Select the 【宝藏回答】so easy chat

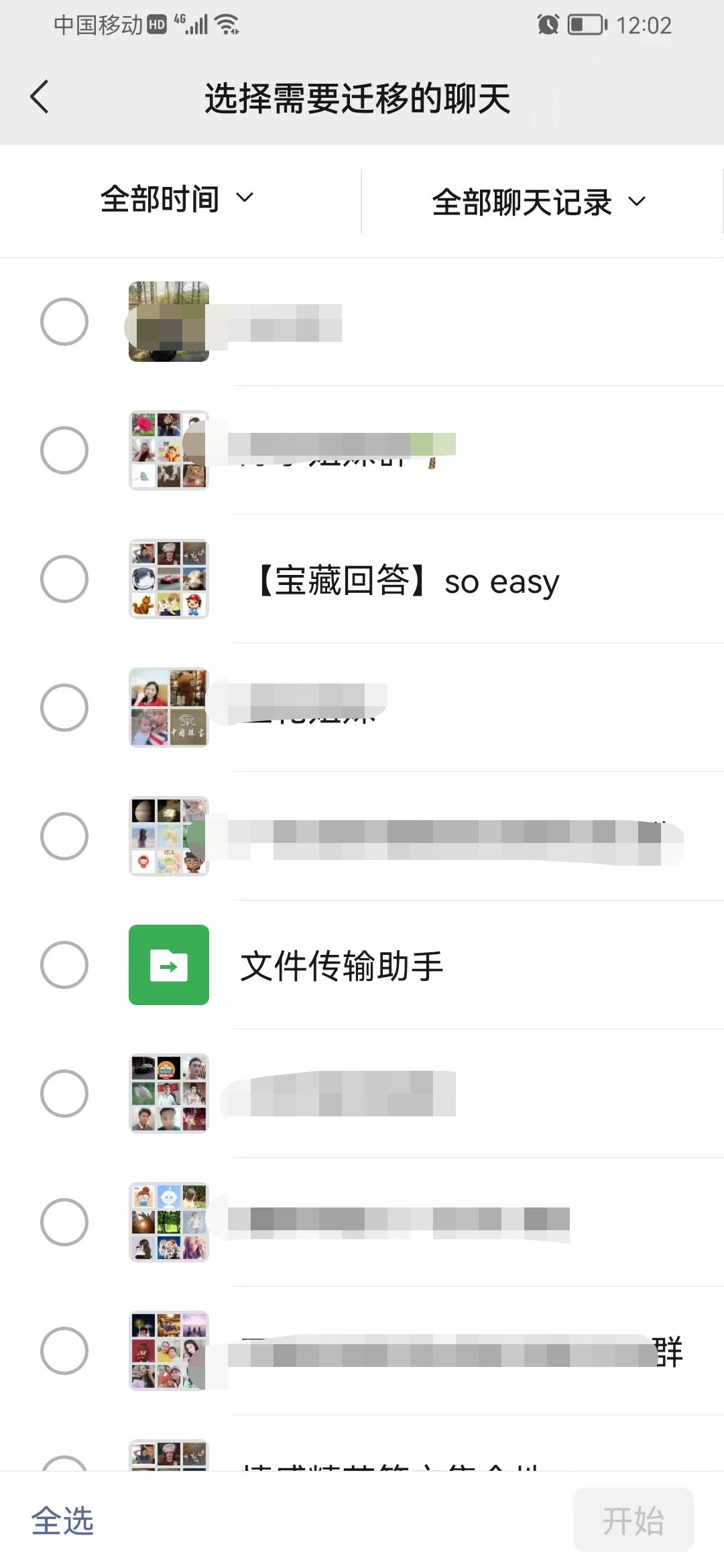(x=64, y=579)
